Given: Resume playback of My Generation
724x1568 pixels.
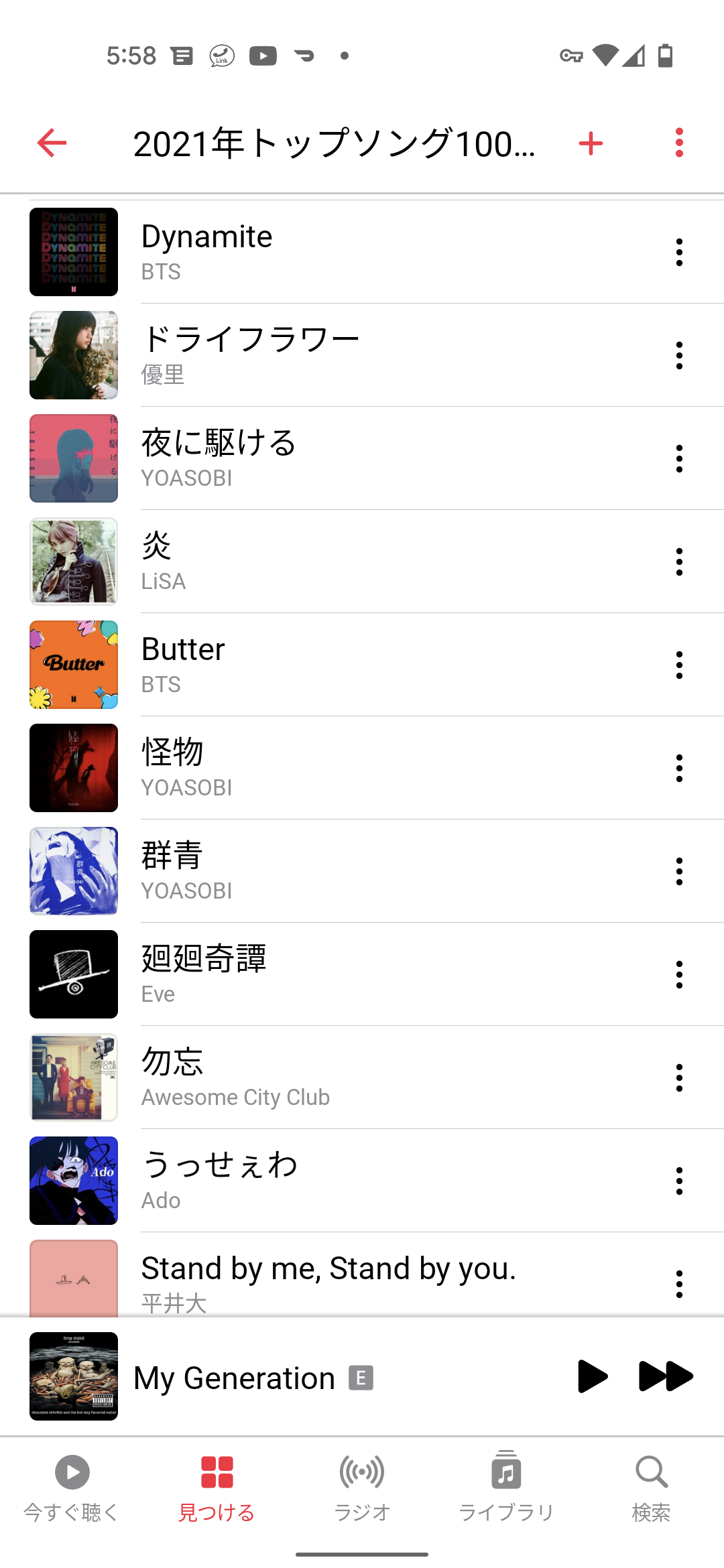Looking at the screenshot, I should point(591,1376).
